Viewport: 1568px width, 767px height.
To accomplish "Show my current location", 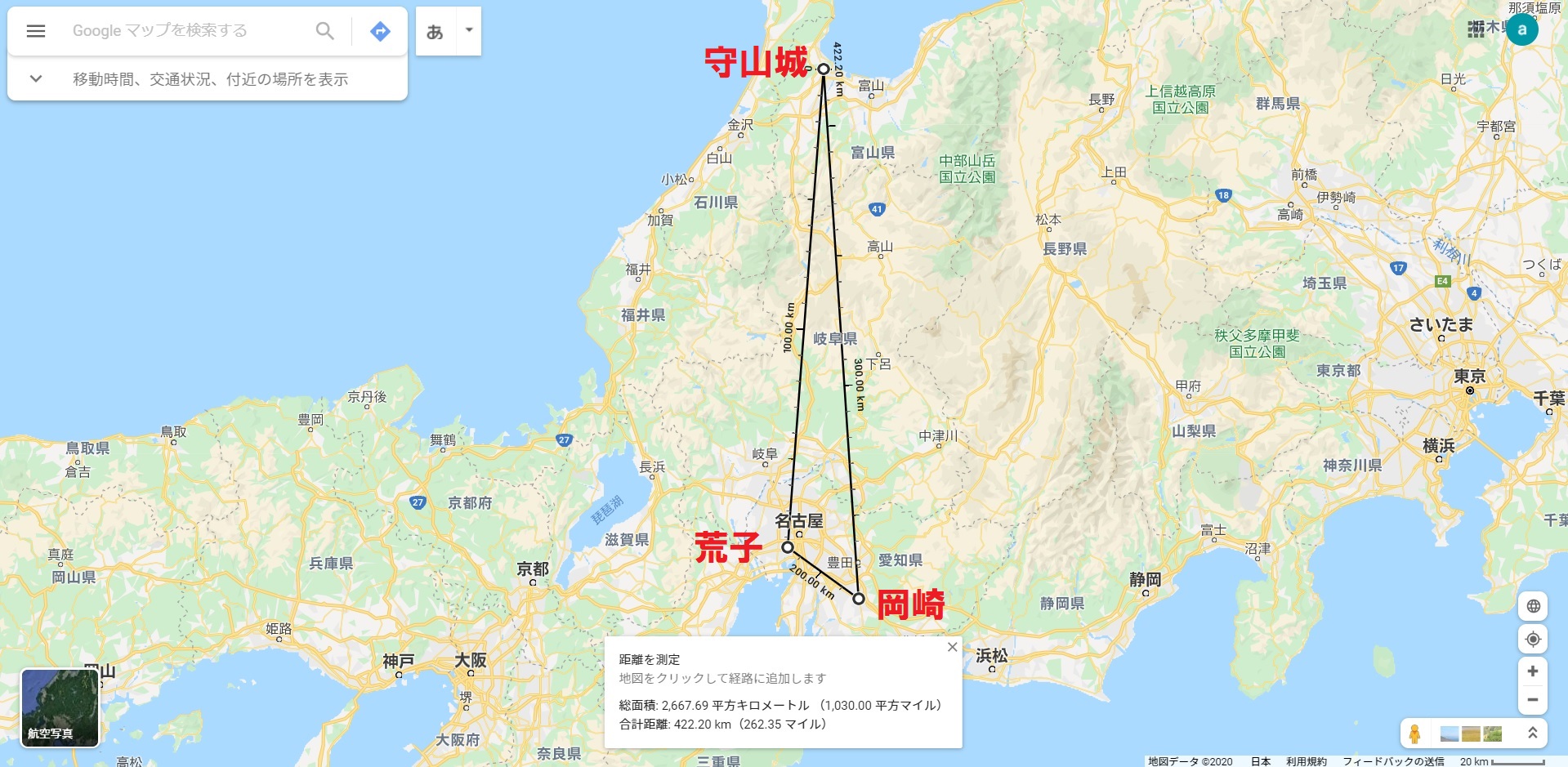I will (1533, 639).
